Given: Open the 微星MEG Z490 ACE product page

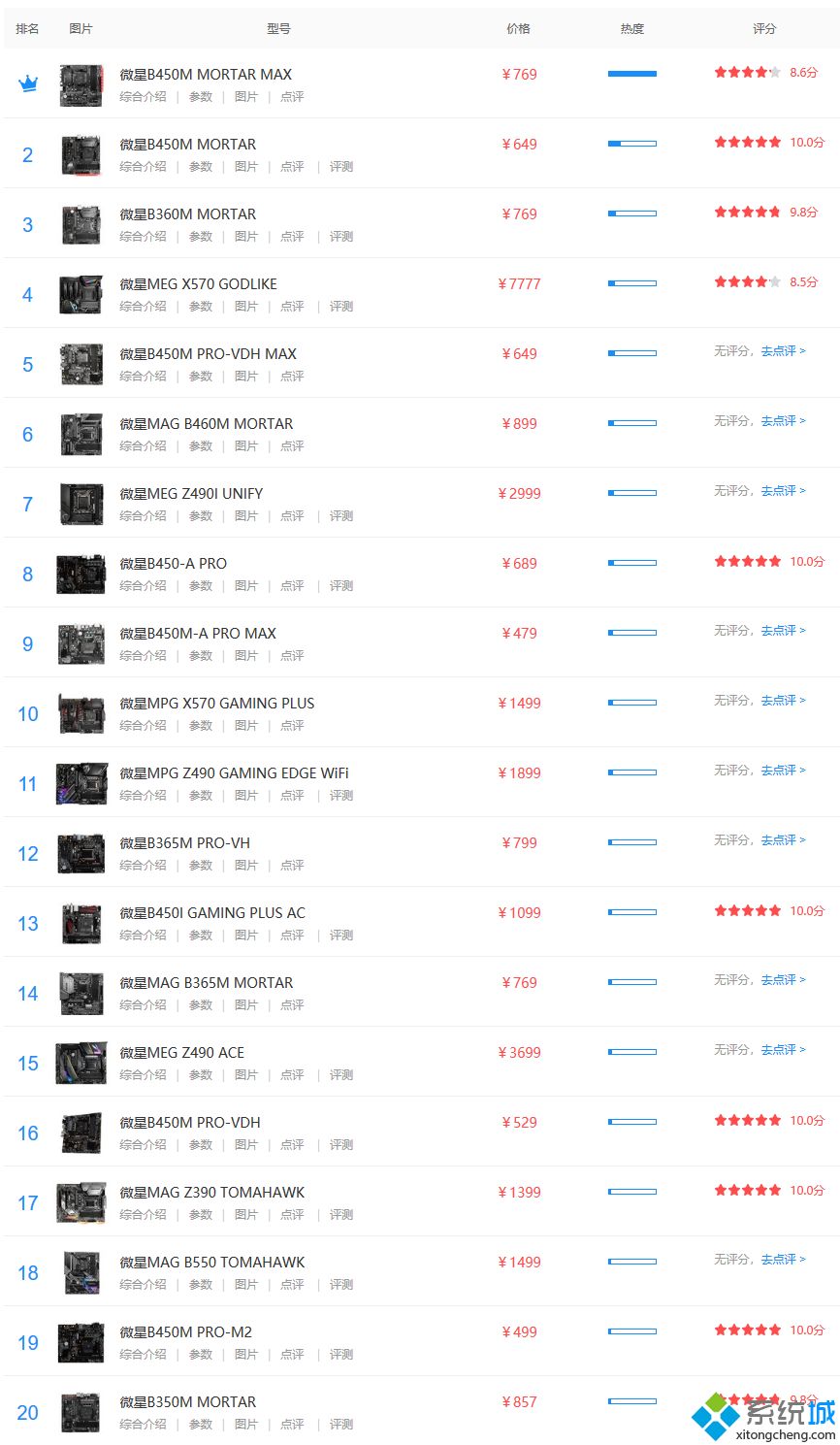Looking at the screenshot, I should pyautogui.click(x=182, y=1053).
